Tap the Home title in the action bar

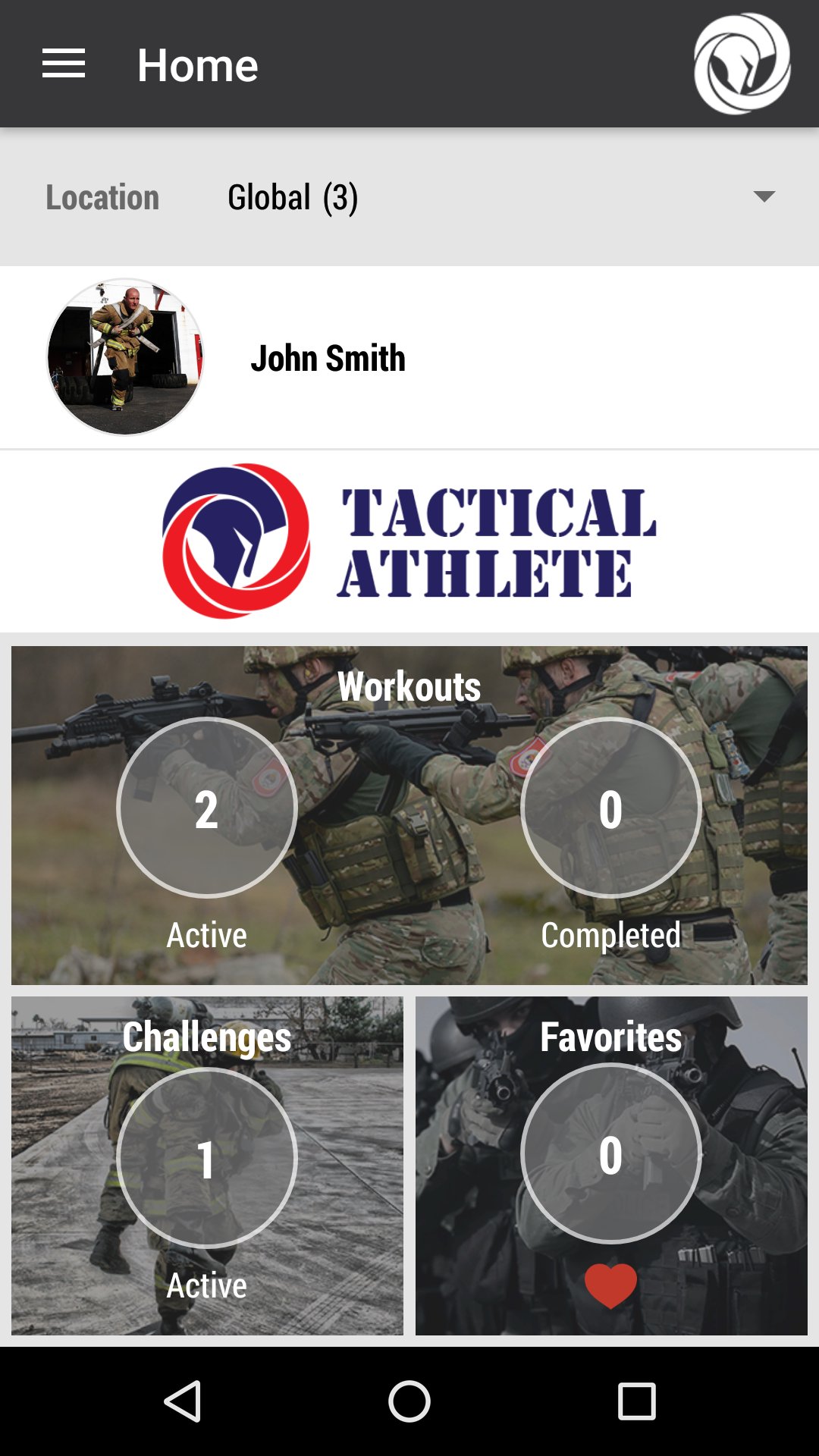(x=197, y=64)
